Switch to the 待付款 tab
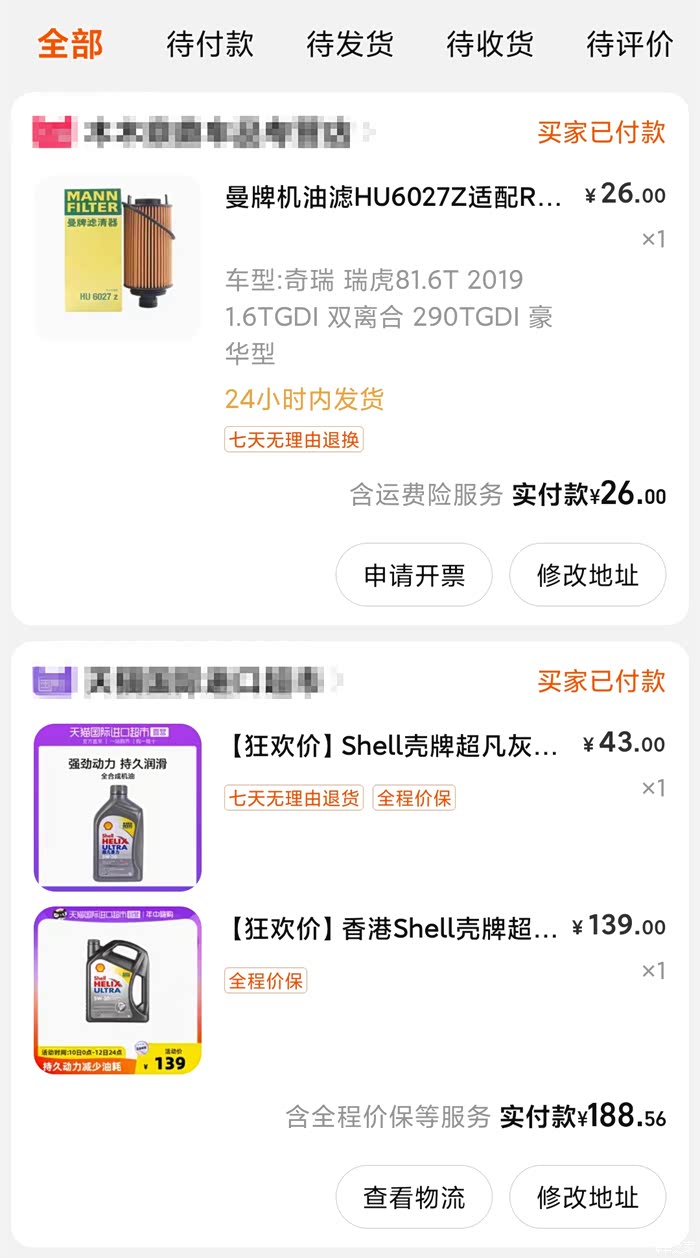700x1258 pixels. [x=210, y=44]
